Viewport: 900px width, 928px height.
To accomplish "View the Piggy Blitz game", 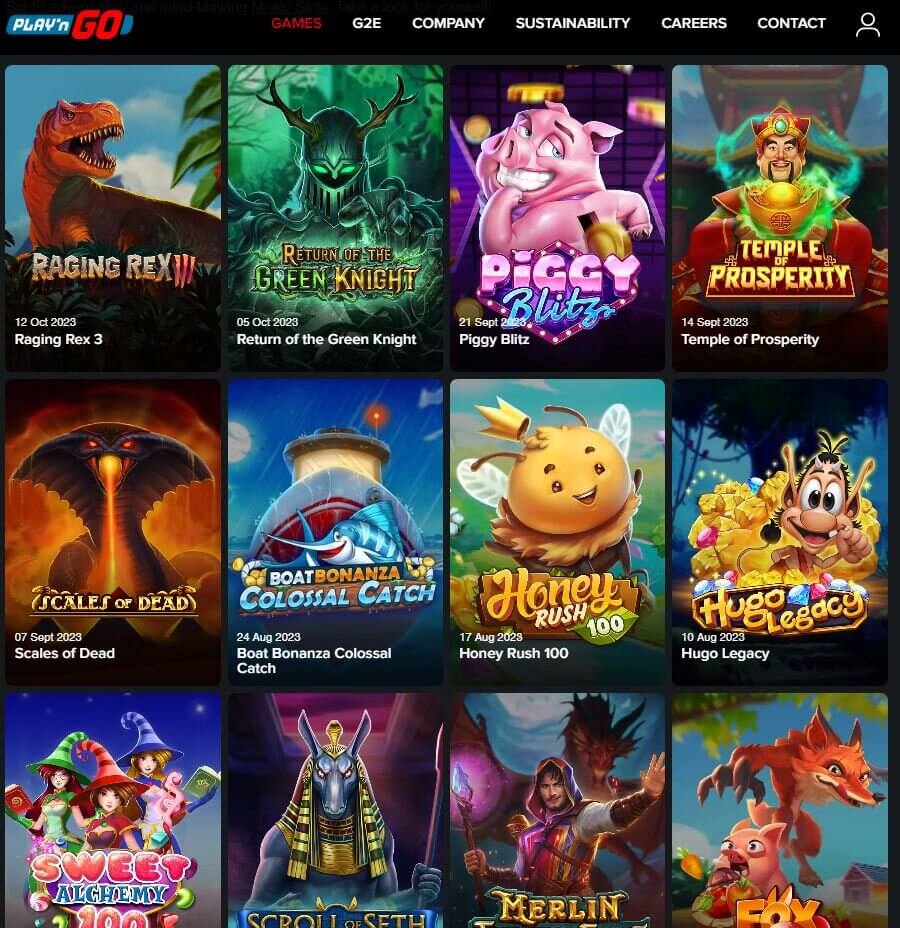I will click(557, 218).
